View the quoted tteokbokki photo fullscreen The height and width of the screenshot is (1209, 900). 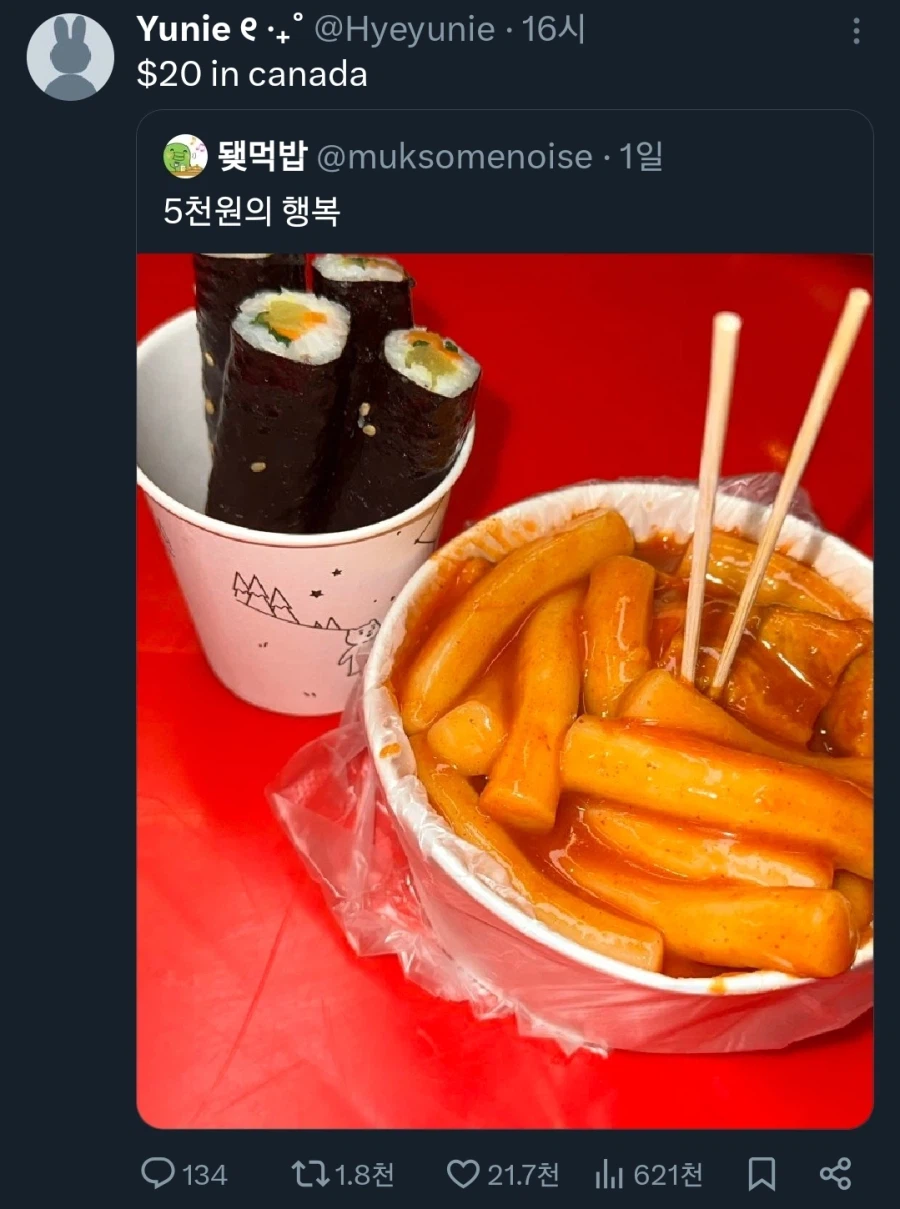coord(504,690)
